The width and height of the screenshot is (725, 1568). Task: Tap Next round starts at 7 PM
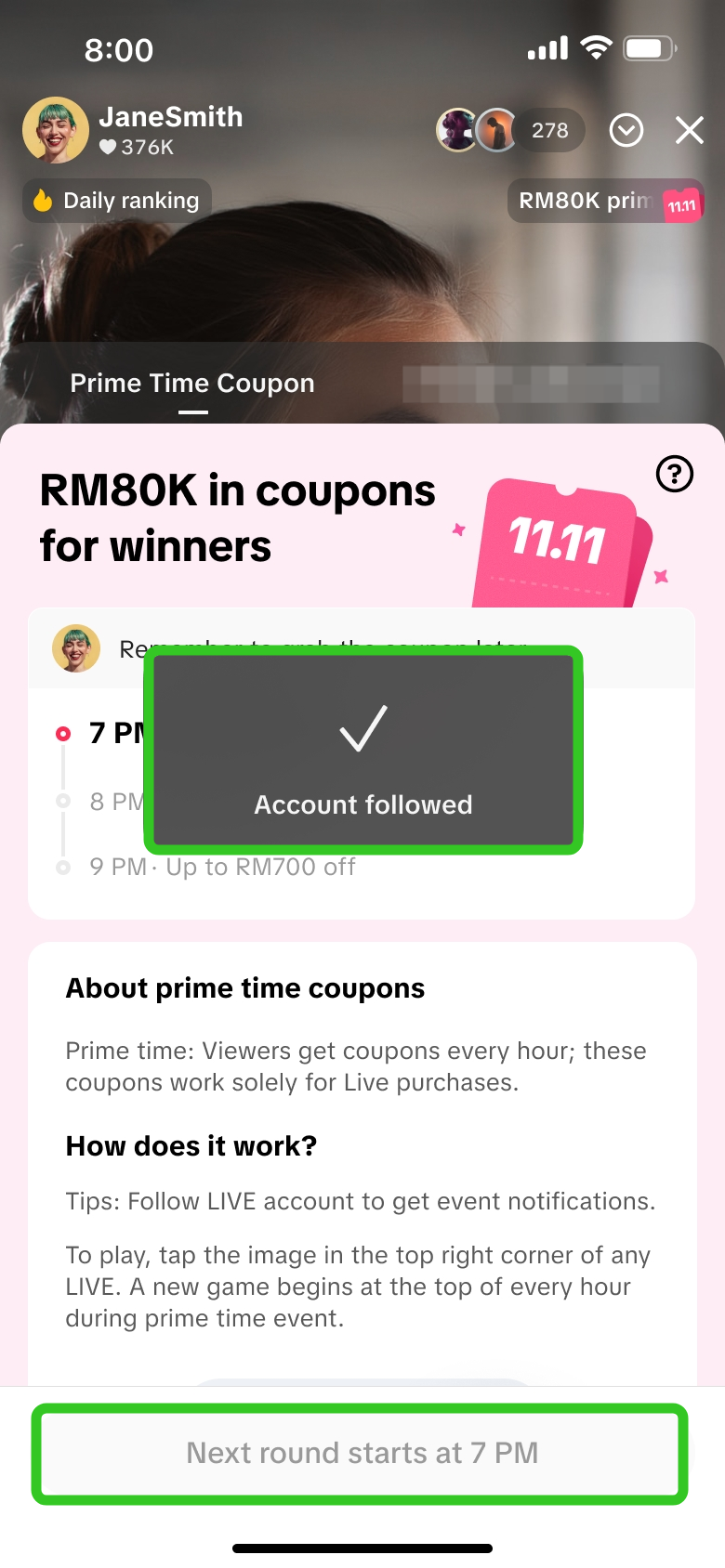click(x=362, y=1453)
